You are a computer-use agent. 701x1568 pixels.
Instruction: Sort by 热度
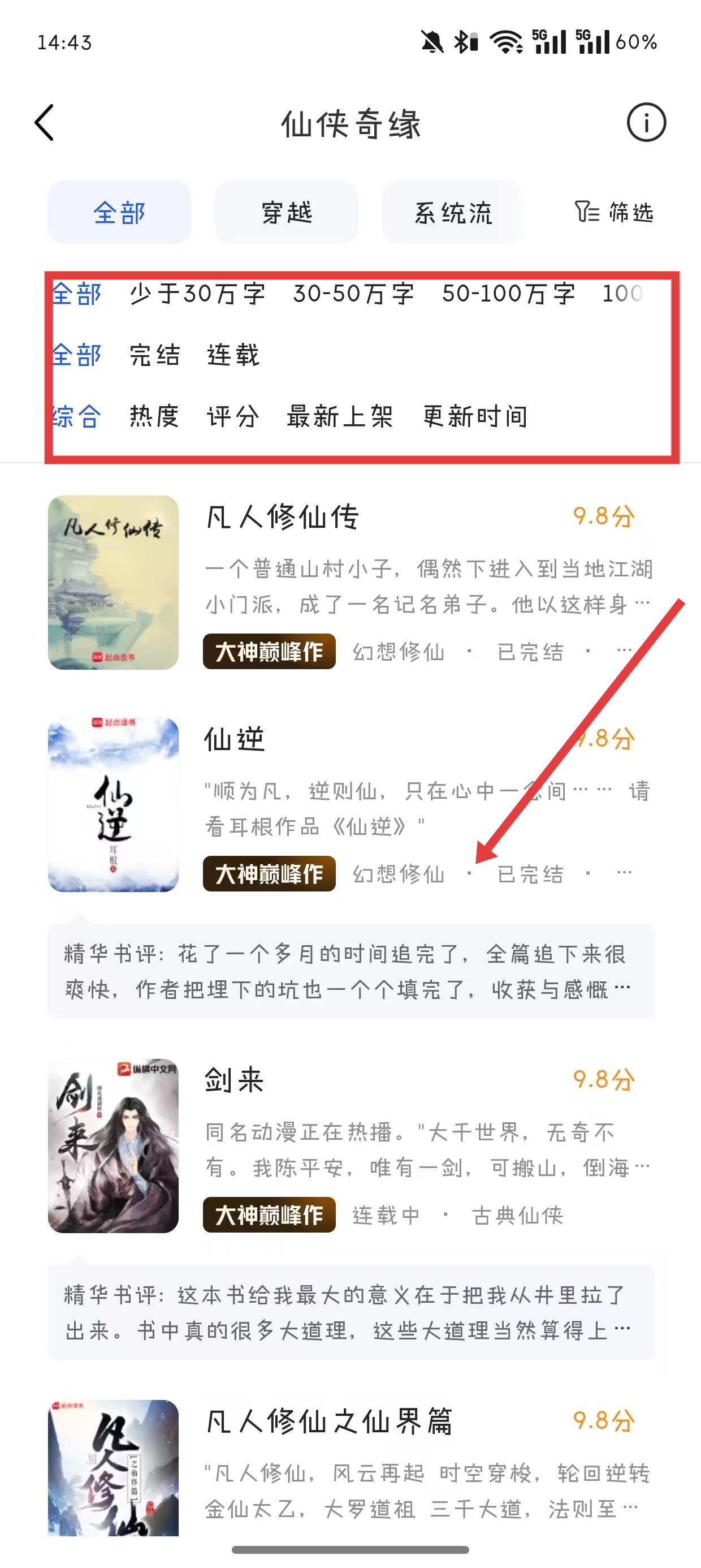coord(154,417)
